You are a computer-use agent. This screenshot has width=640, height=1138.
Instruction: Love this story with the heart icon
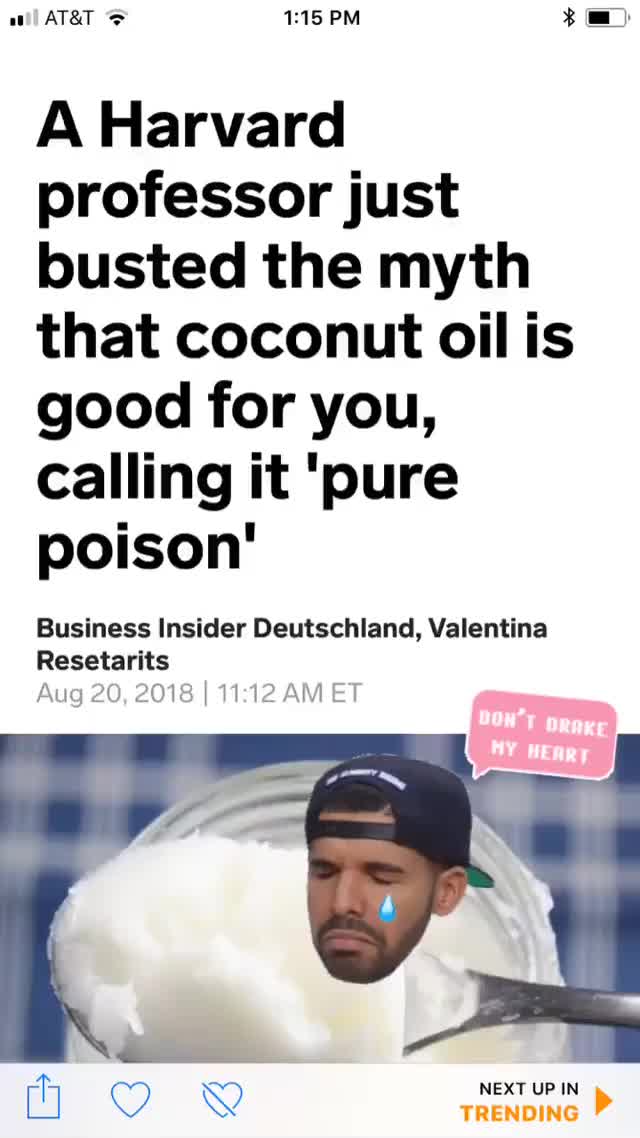click(x=131, y=1099)
